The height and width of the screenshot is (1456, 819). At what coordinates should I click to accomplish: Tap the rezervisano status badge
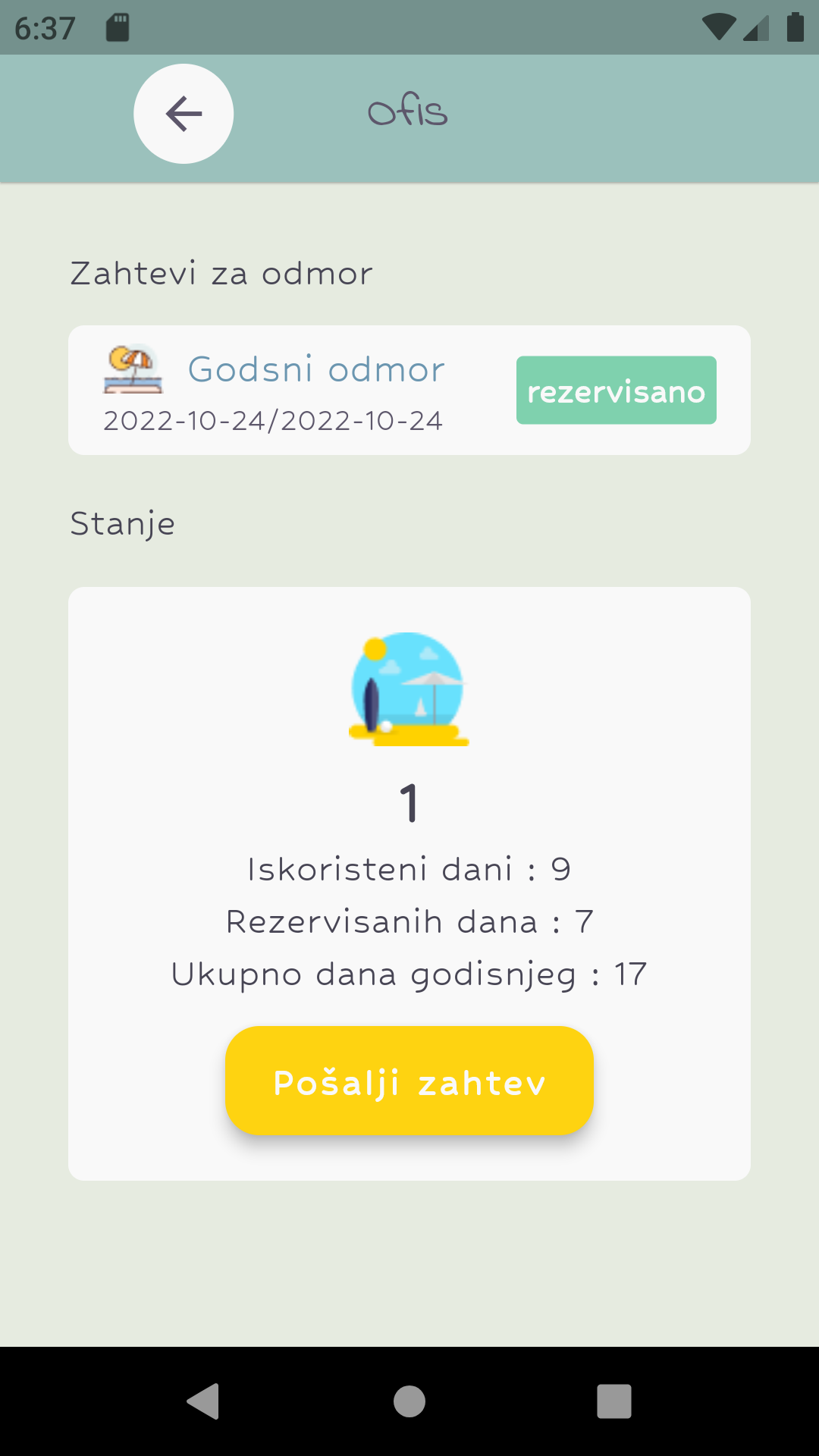[x=616, y=390]
